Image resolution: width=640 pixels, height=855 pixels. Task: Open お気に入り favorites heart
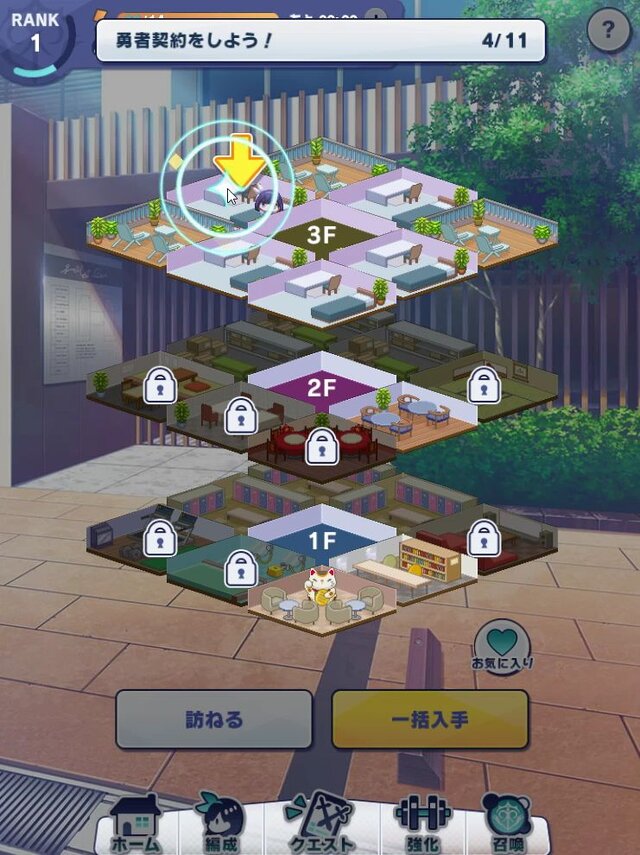[502, 646]
